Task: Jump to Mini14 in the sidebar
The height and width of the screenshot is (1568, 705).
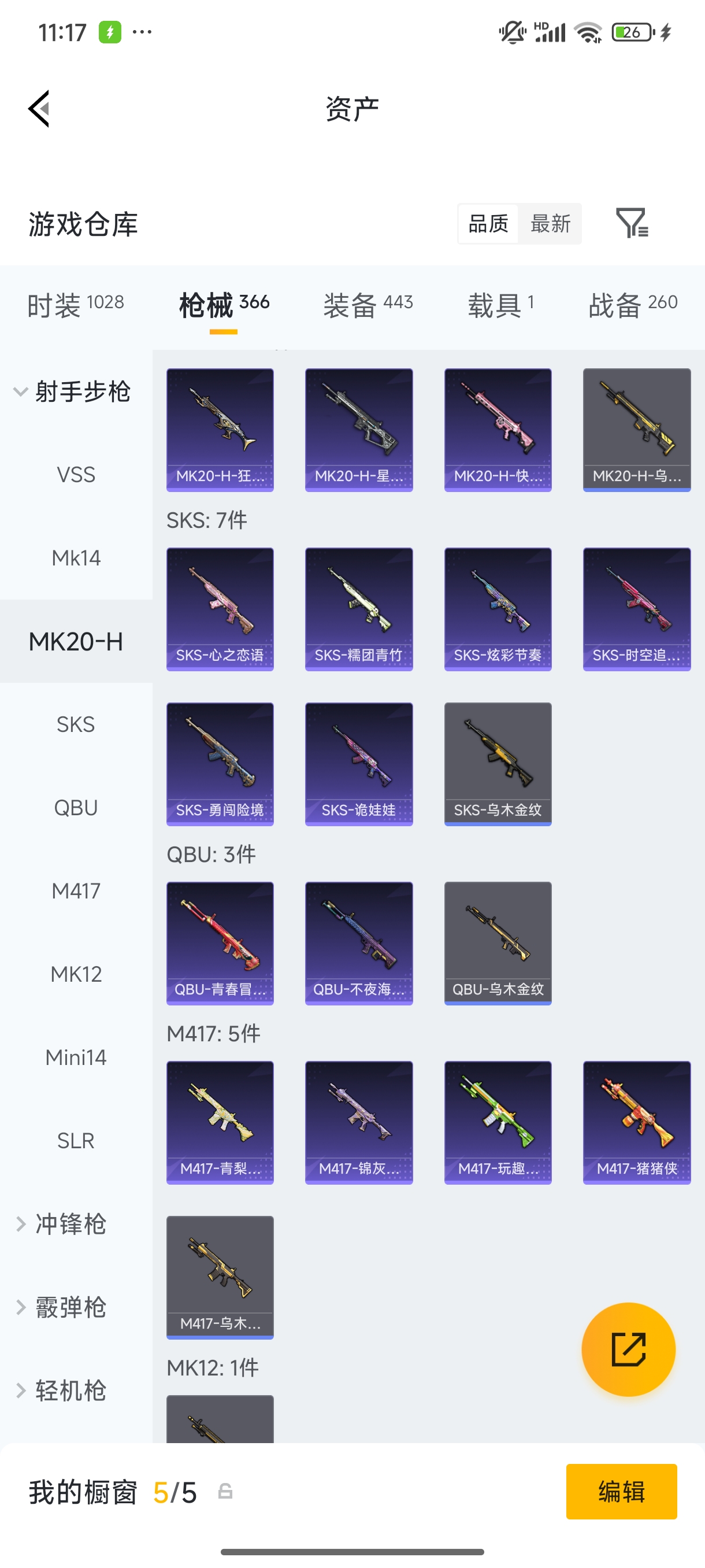Action: tap(76, 1057)
